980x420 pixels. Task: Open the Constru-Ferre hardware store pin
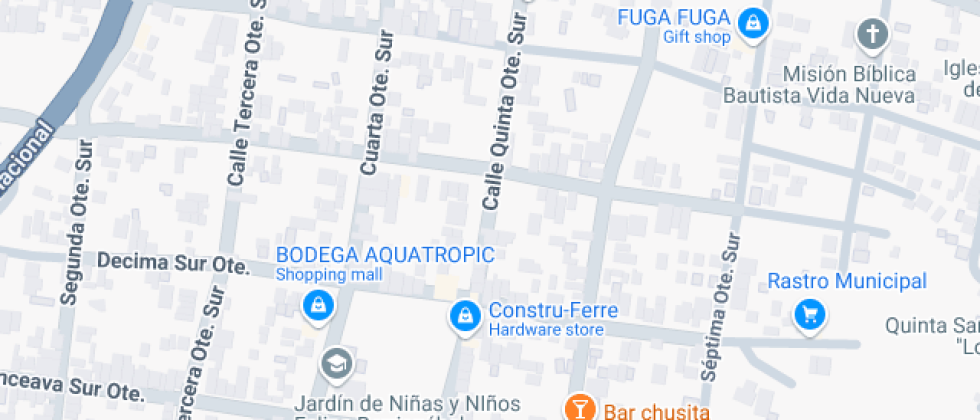pos(463,316)
